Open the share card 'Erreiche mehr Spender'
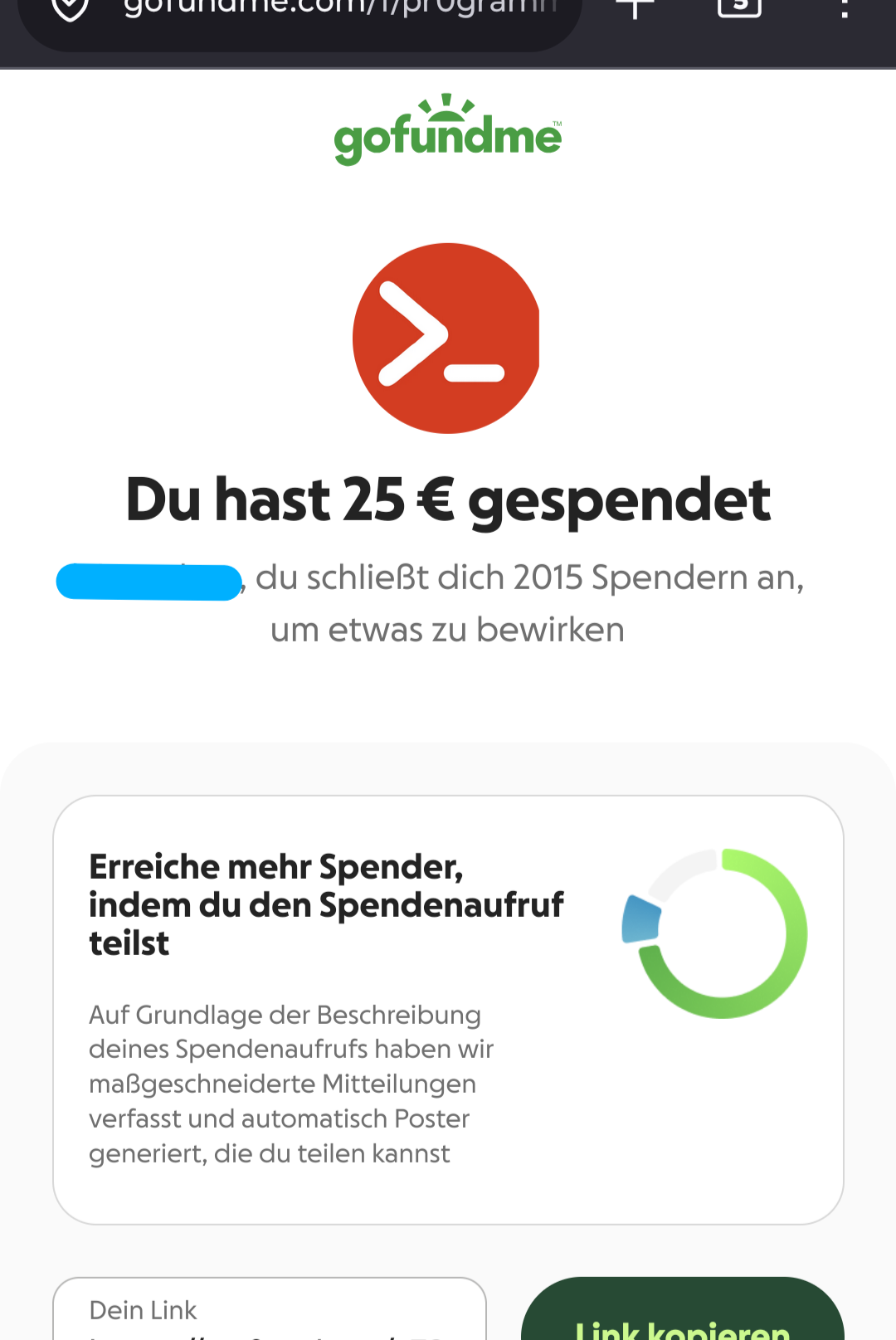Screen dimensions: 896x1340 coord(448,1009)
